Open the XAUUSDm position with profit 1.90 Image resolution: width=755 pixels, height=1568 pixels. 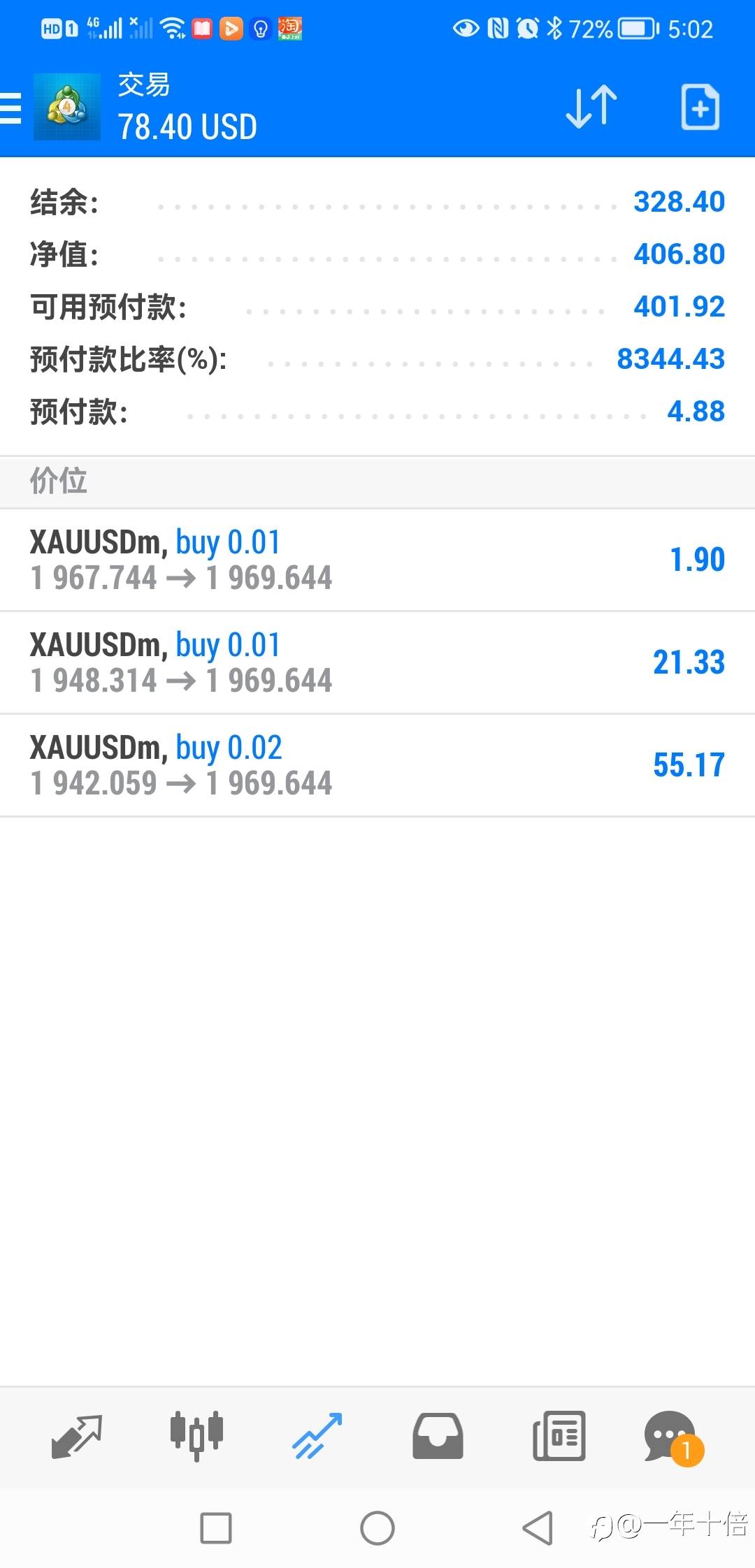pyautogui.click(x=377, y=560)
